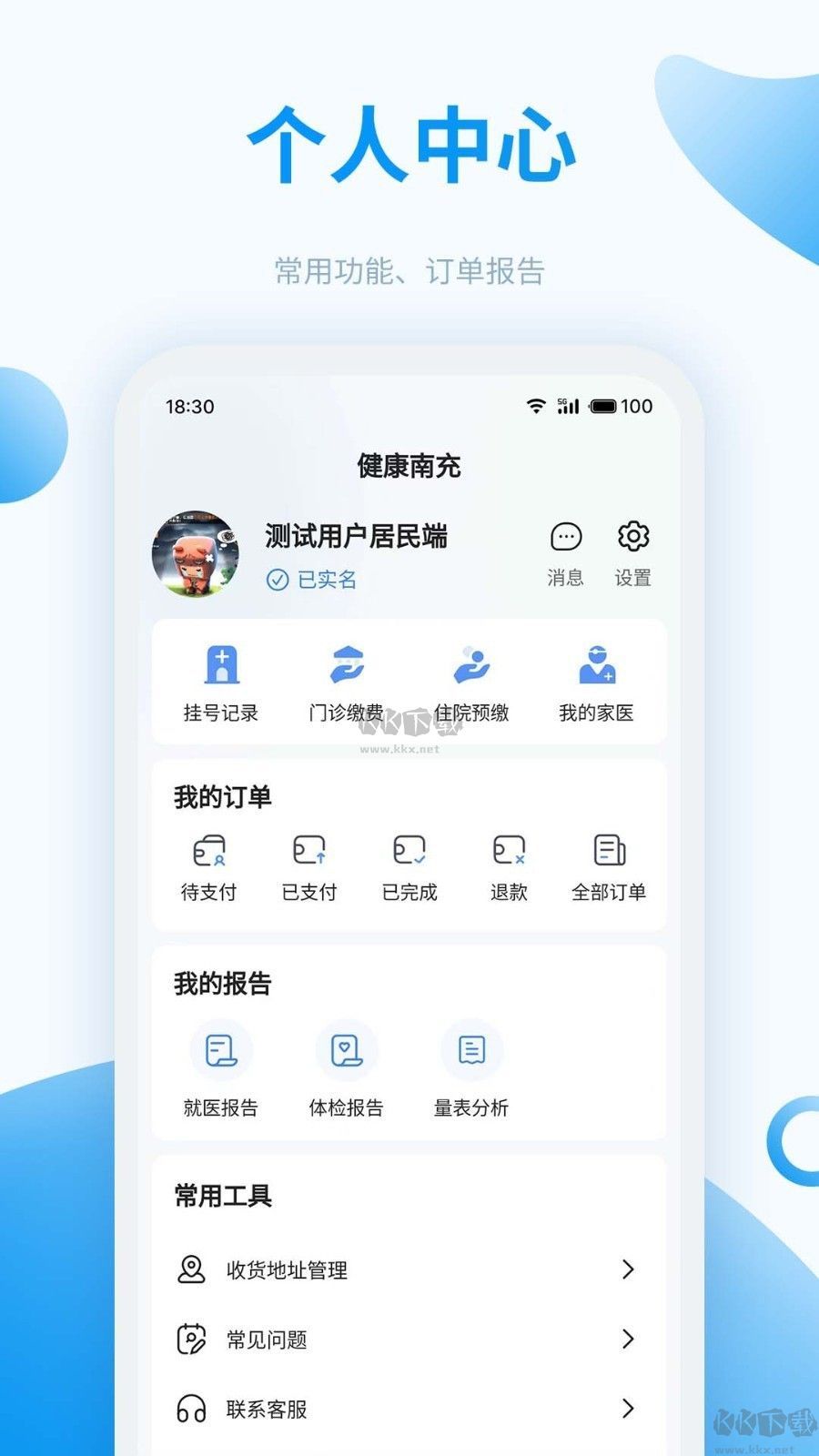
Task: Open the 体检报告 checkup report icon
Action: (345, 1051)
